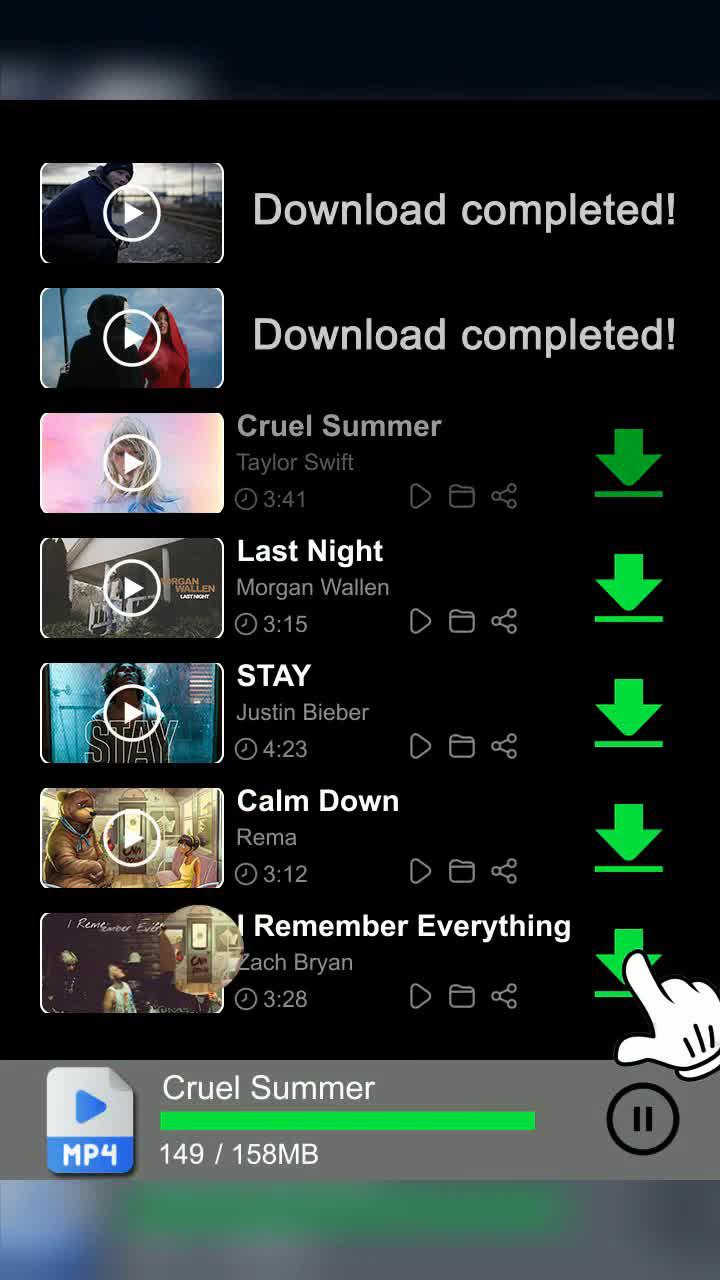
Task: Download Calm Down by Rema
Action: (x=628, y=837)
